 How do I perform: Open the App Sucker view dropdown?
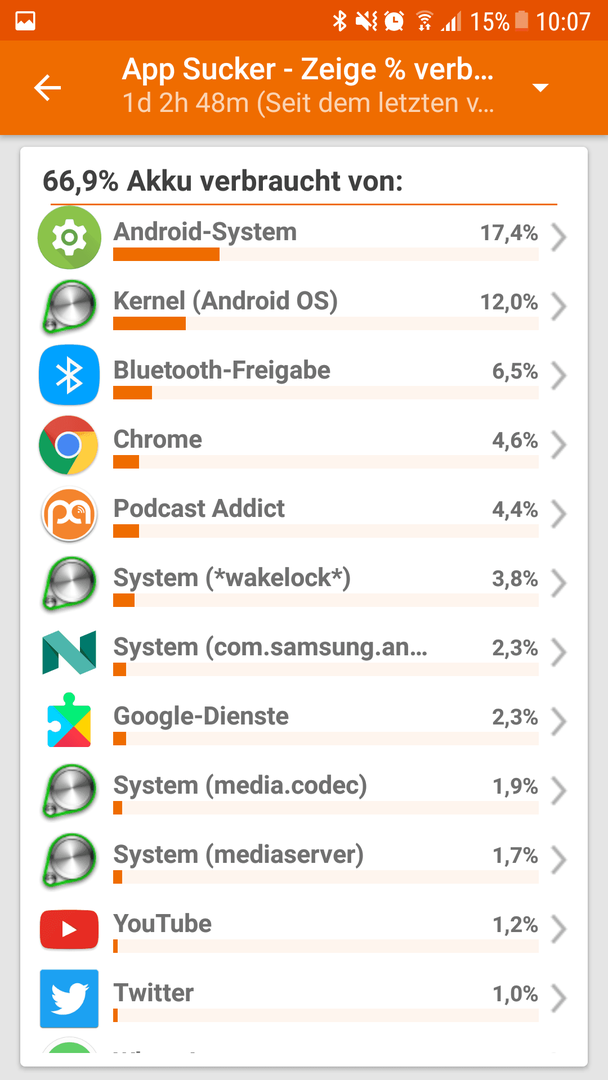pyautogui.click(x=541, y=87)
